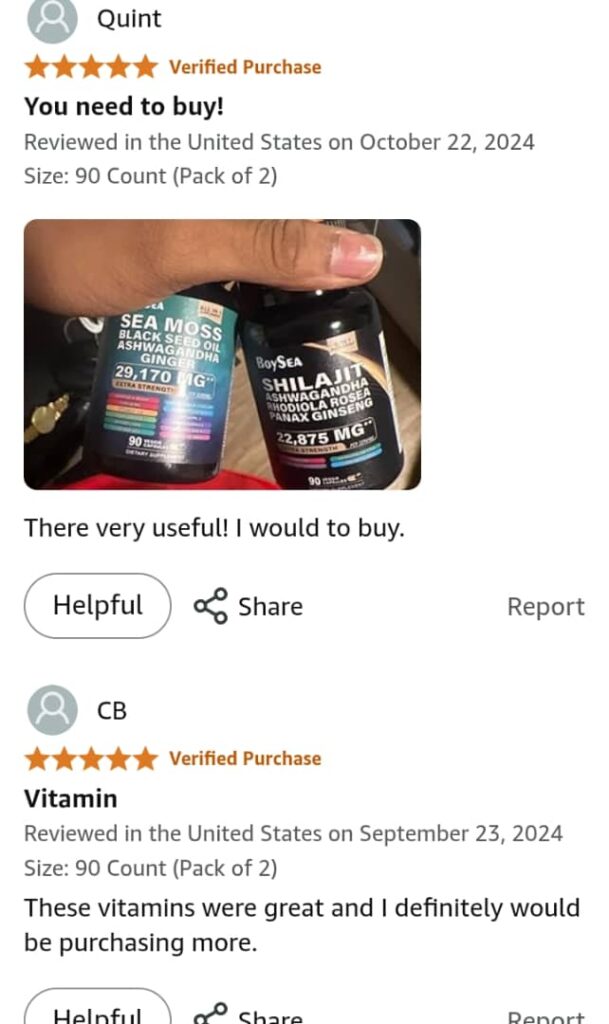Report Quint's review
Screen dimensions: 609x1024
pos(546,607)
